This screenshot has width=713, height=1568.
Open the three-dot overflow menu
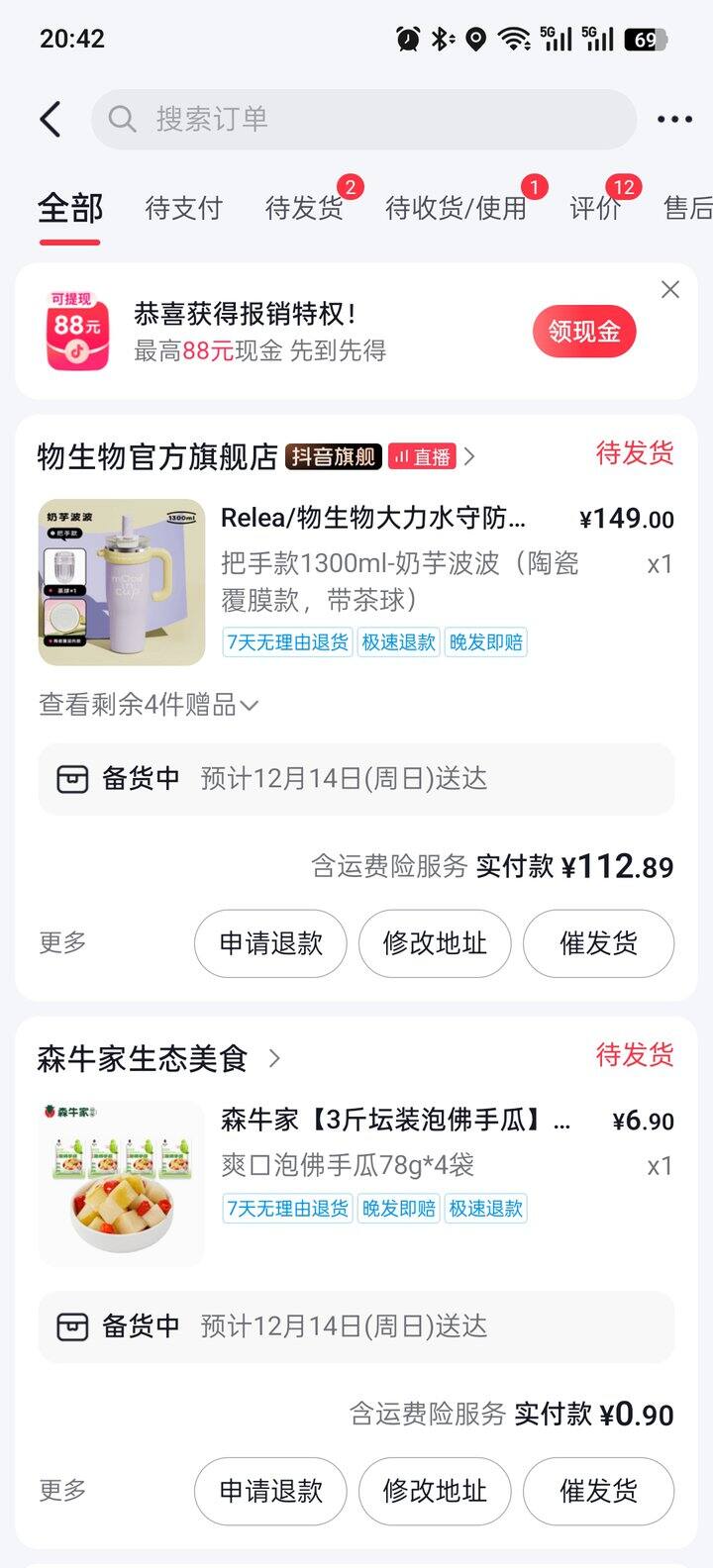tap(674, 120)
